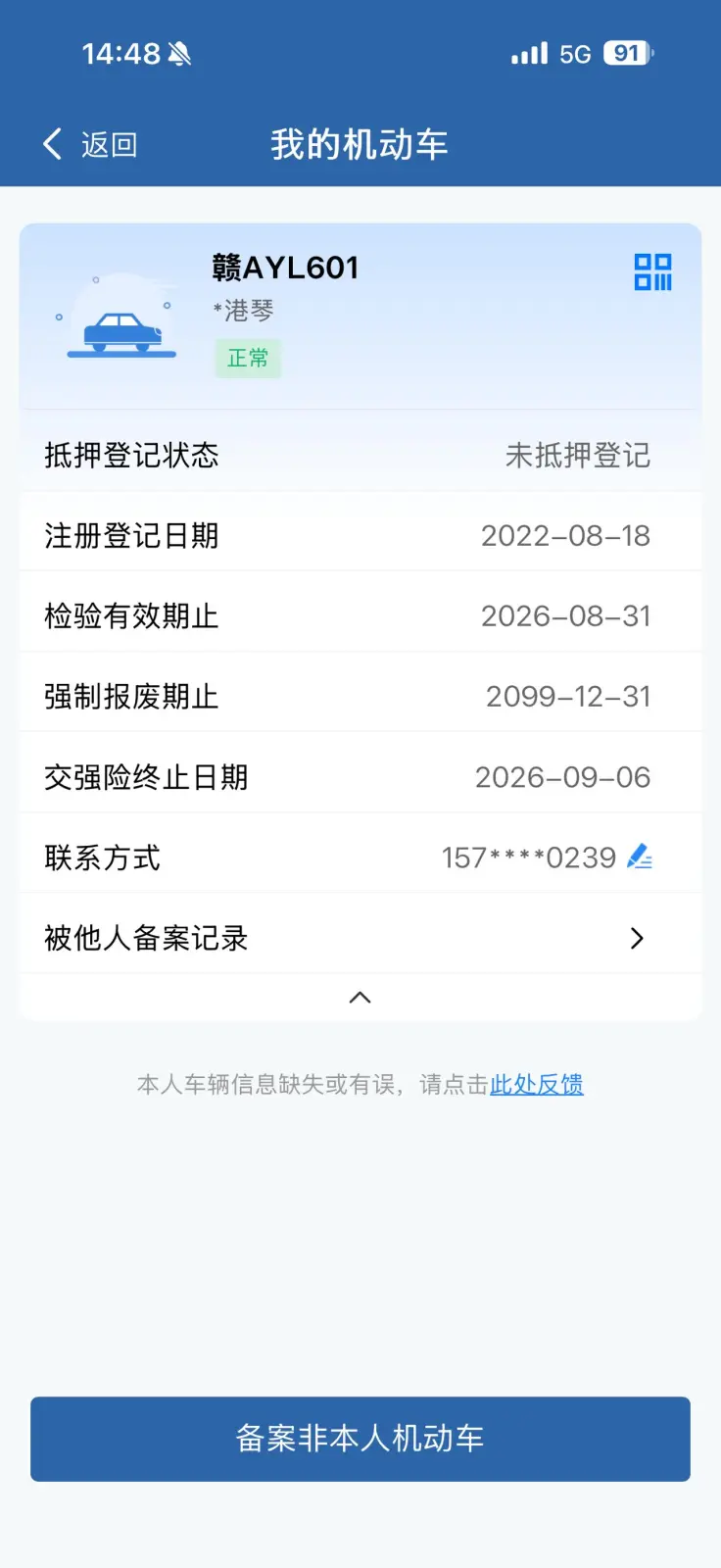
Task: Go back using the 返回 button
Action: [x=90, y=145]
